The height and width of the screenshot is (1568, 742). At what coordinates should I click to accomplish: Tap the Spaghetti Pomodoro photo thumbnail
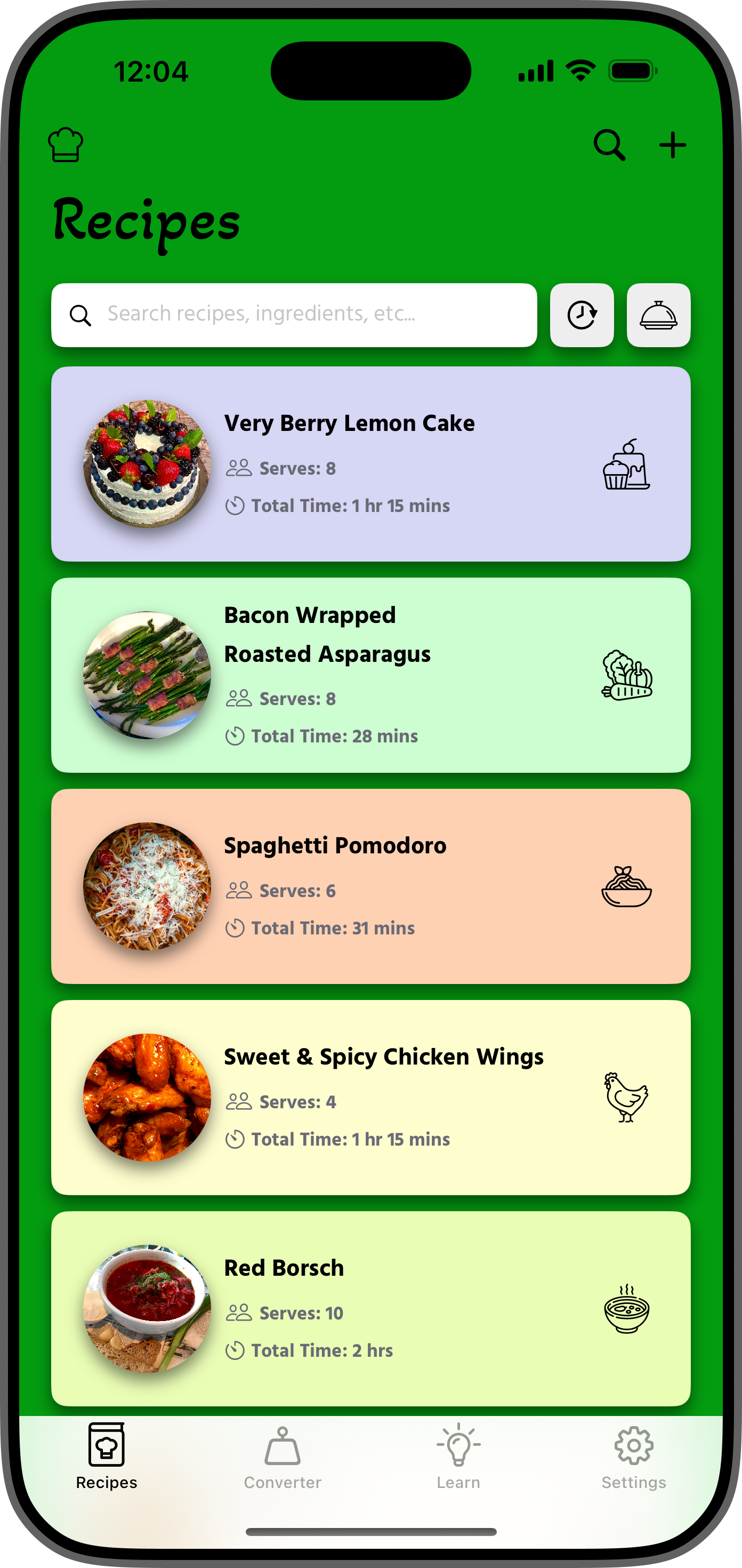click(x=146, y=886)
